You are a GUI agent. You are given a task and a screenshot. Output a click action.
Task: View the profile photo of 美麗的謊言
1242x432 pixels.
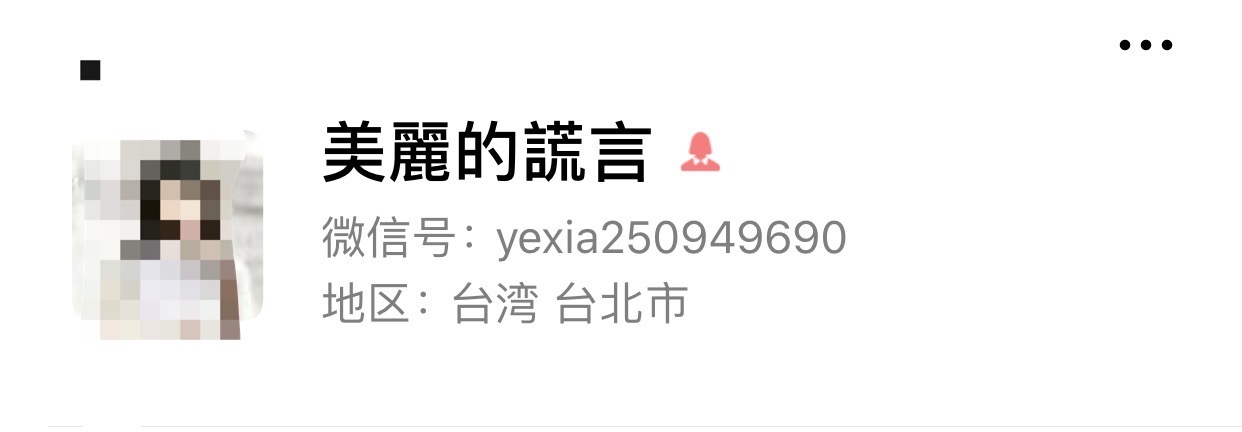tap(166, 235)
